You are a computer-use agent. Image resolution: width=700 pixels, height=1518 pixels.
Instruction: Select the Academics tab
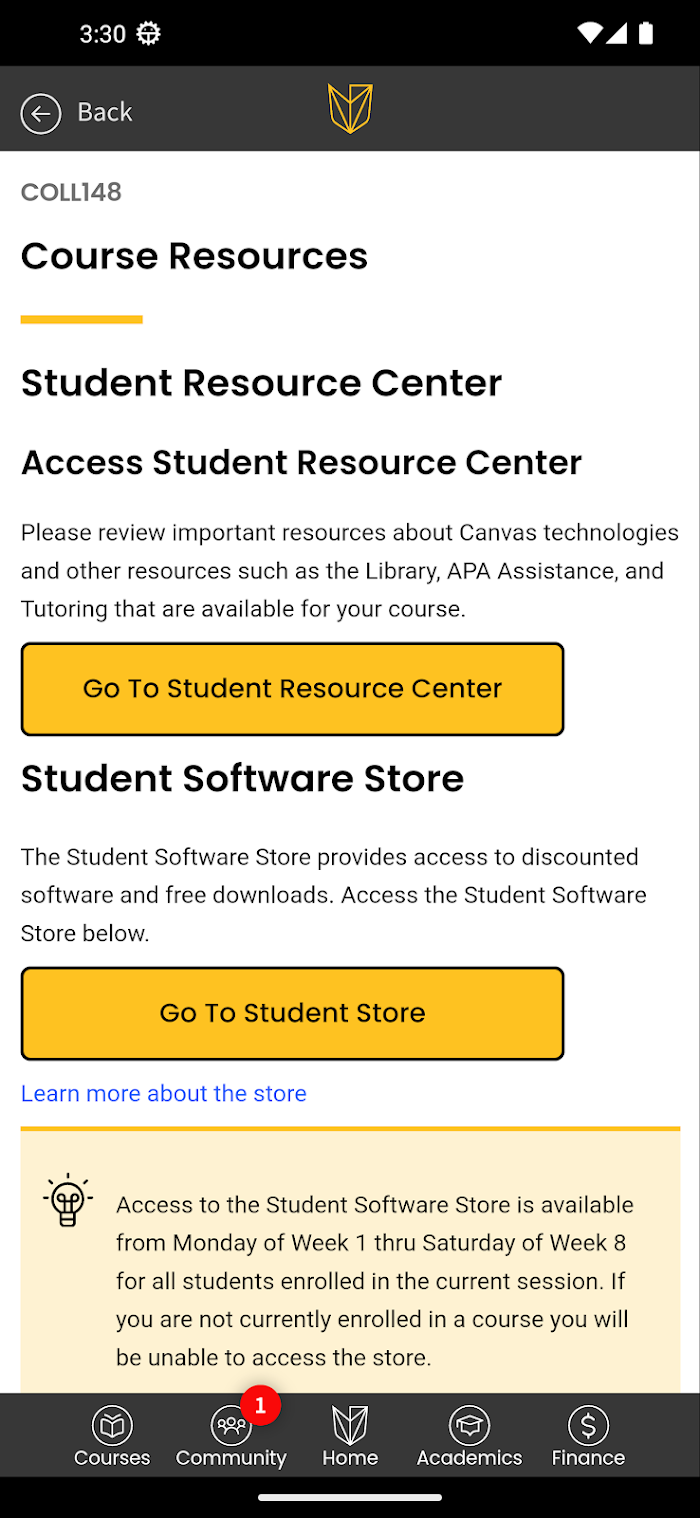[469, 1436]
